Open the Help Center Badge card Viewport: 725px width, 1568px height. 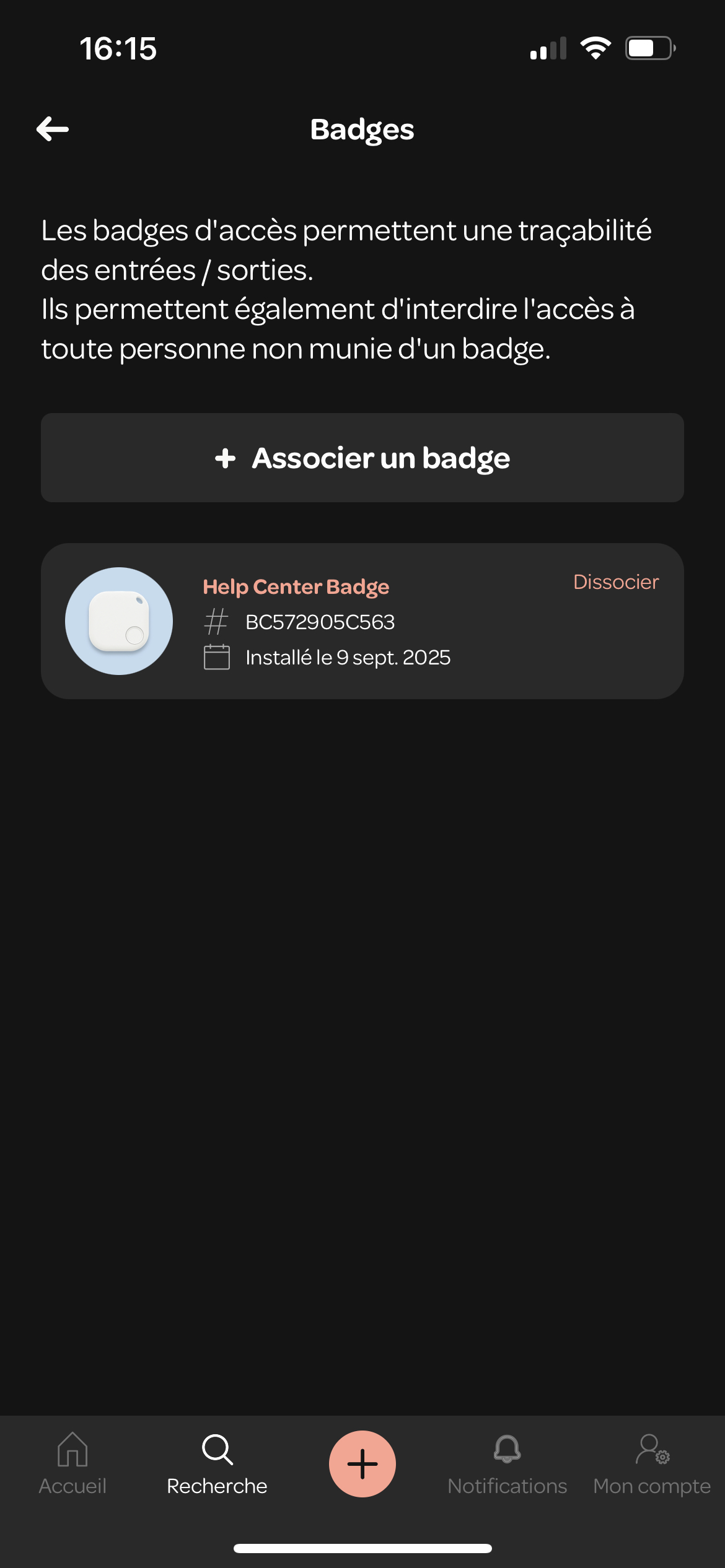pyautogui.click(x=362, y=621)
